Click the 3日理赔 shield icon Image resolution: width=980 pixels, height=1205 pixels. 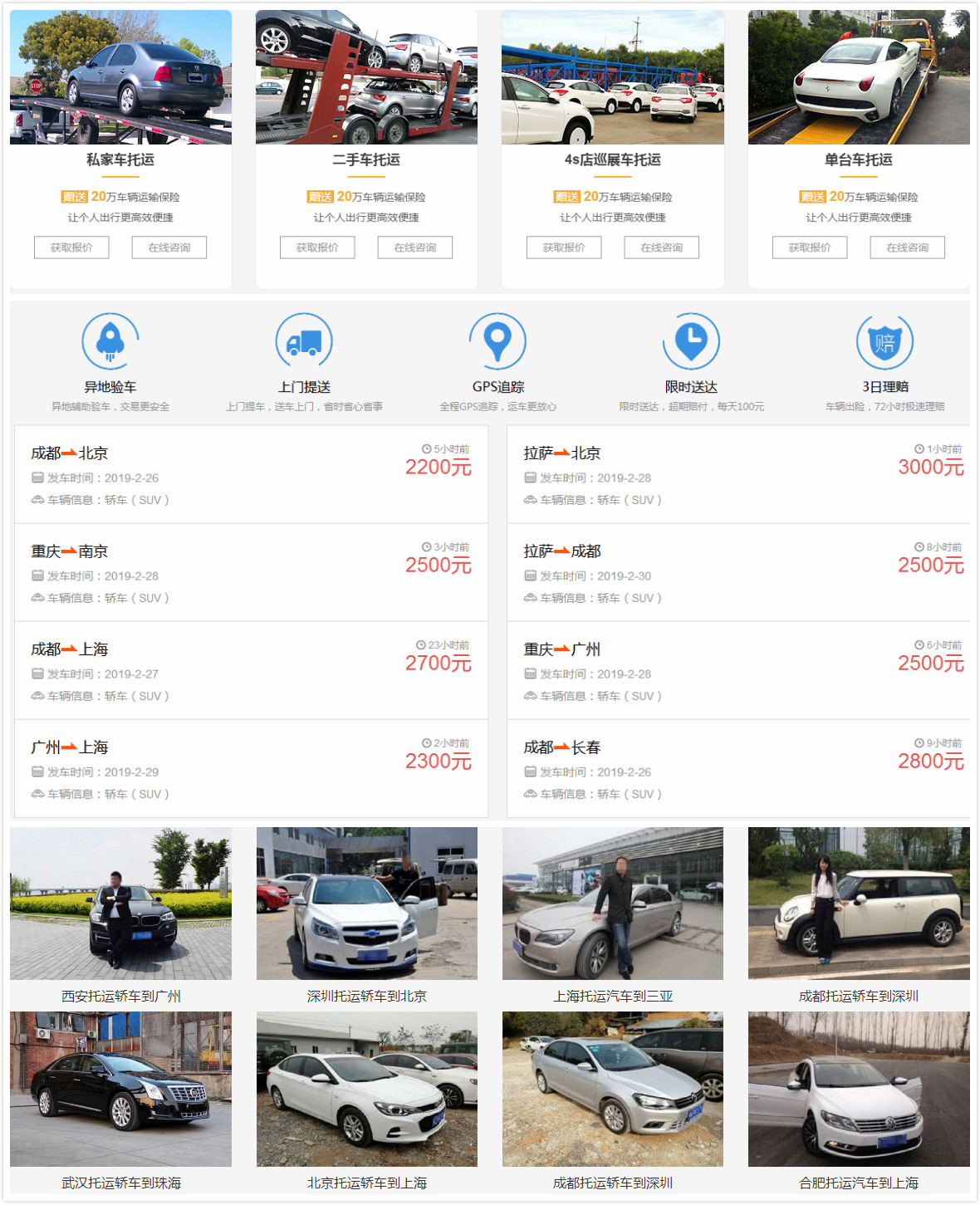tap(885, 341)
